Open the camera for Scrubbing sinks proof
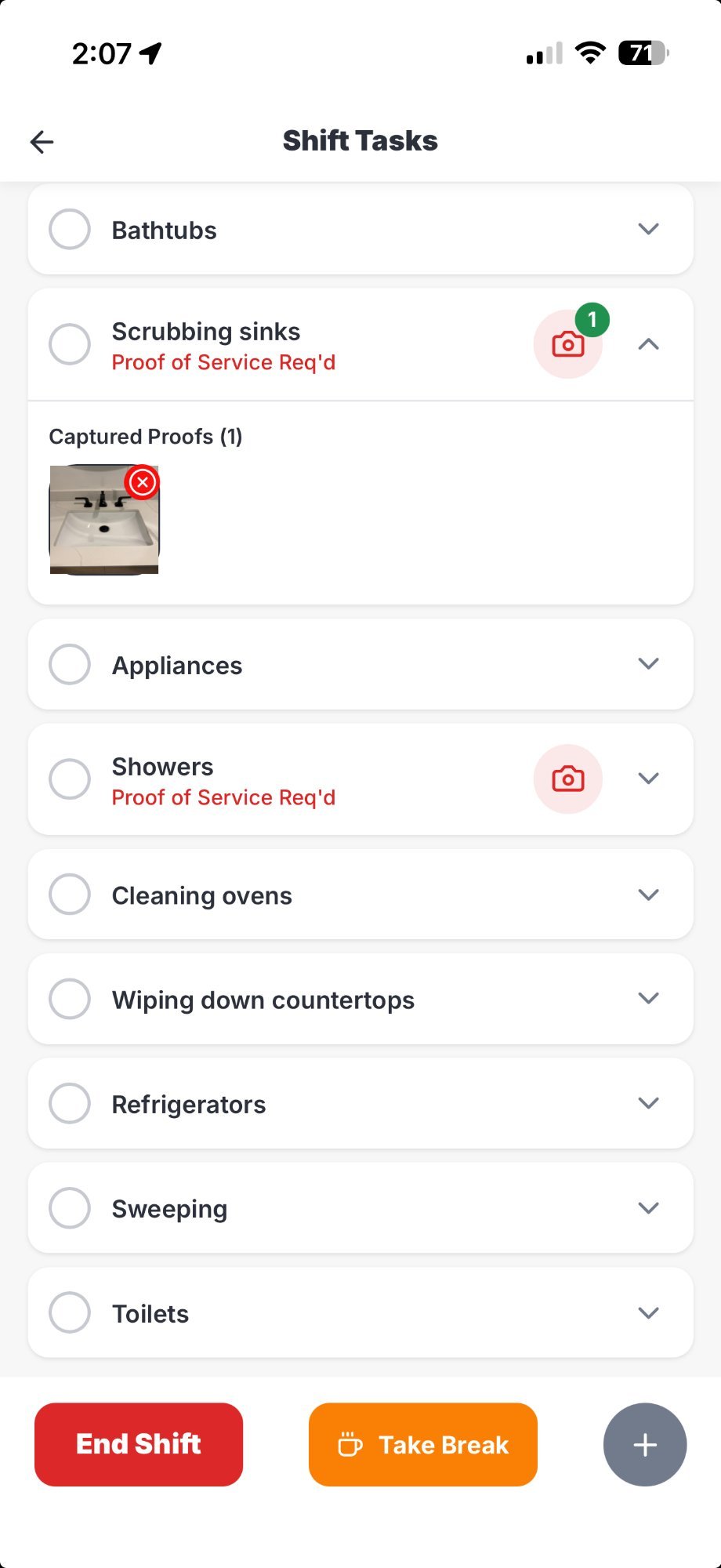721x1568 pixels. 567,344
